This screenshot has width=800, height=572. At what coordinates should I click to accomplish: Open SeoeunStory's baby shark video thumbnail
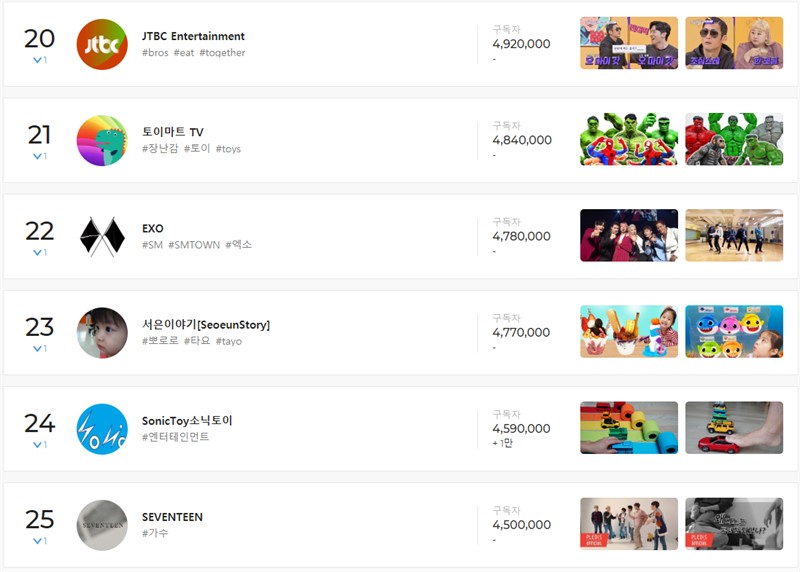733,331
